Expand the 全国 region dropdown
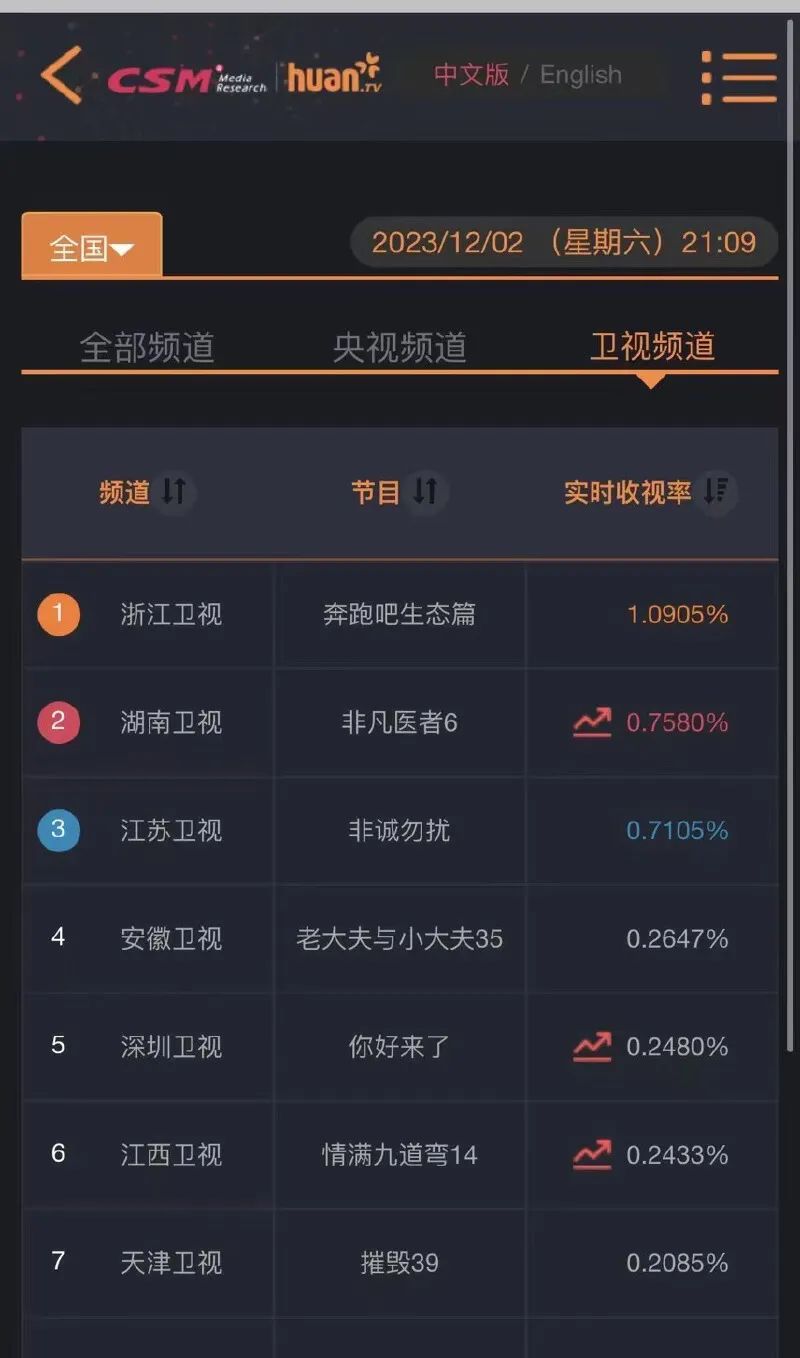Image resolution: width=800 pixels, height=1358 pixels. (91, 247)
